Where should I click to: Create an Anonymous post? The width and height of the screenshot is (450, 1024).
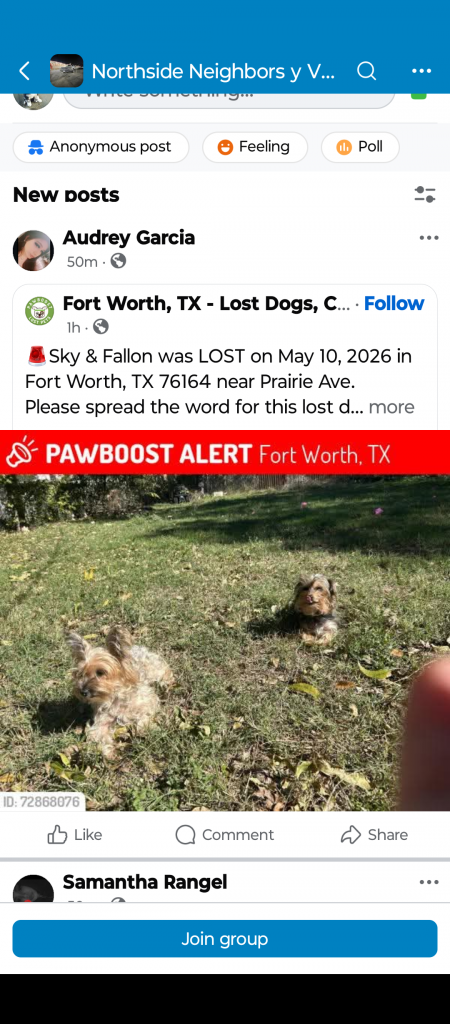click(x=101, y=147)
